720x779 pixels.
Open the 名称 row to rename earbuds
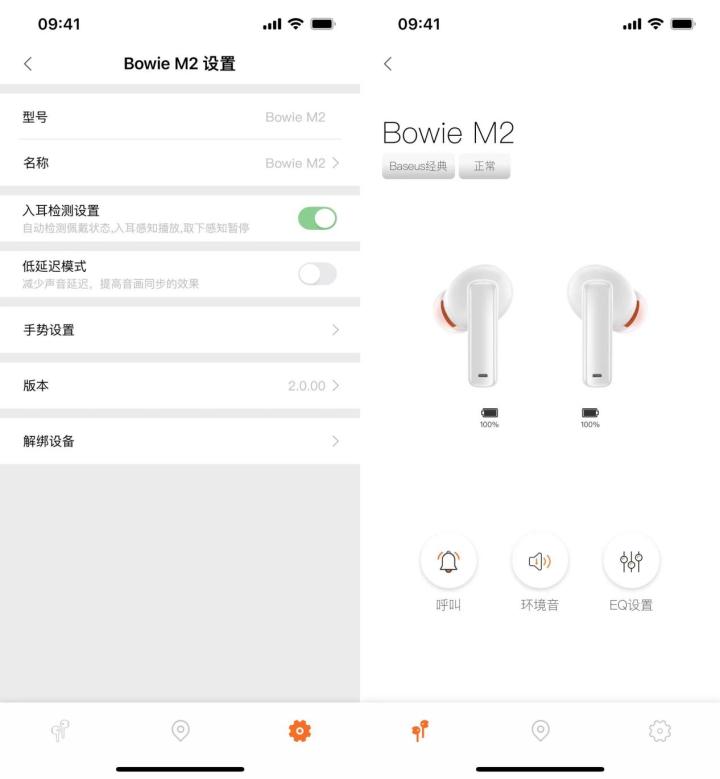pos(180,163)
